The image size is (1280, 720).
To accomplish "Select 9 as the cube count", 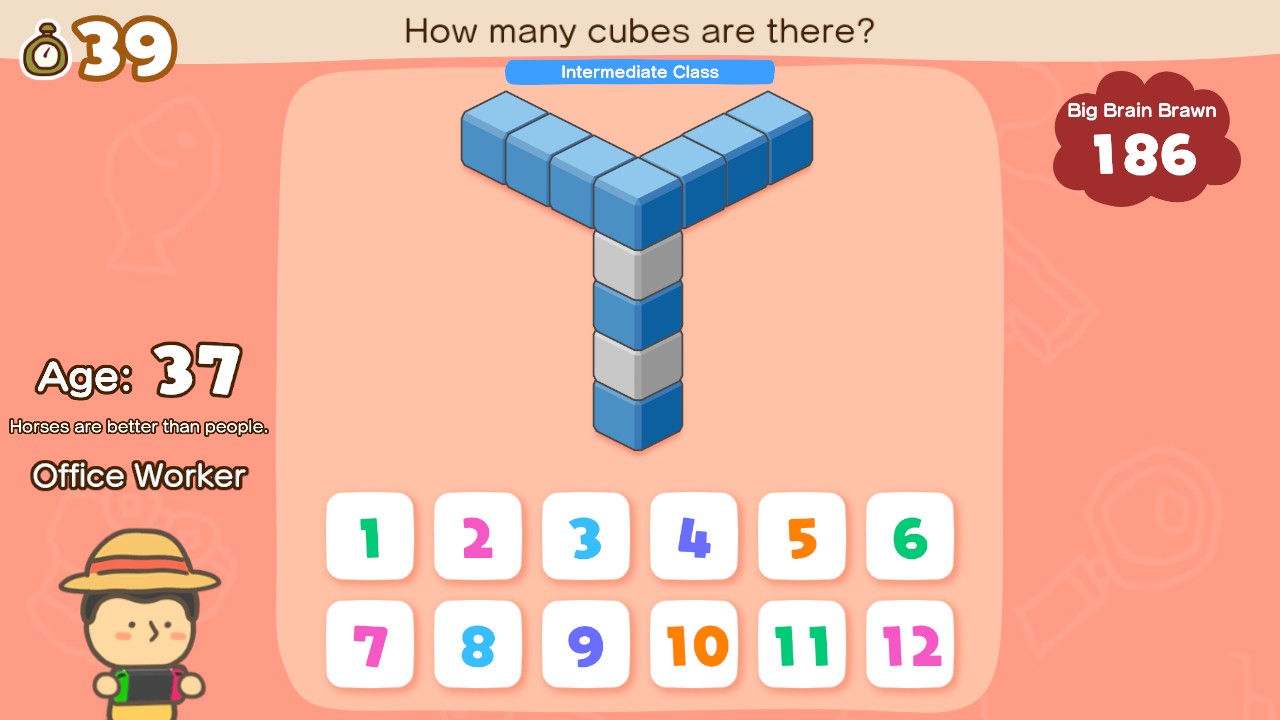I will (x=586, y=645).
